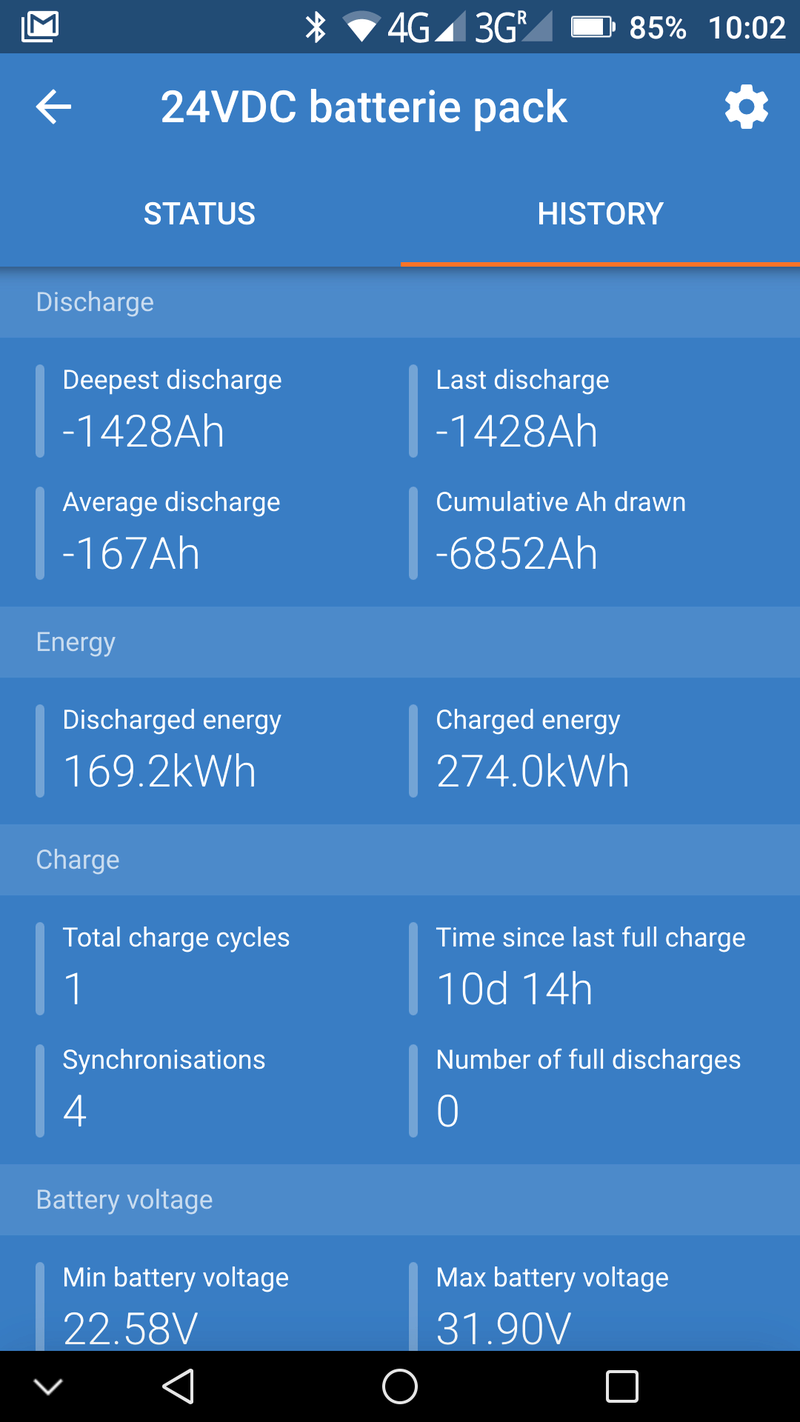Open the recent apps view
800x1422 pixels.
pos(622,1386)
